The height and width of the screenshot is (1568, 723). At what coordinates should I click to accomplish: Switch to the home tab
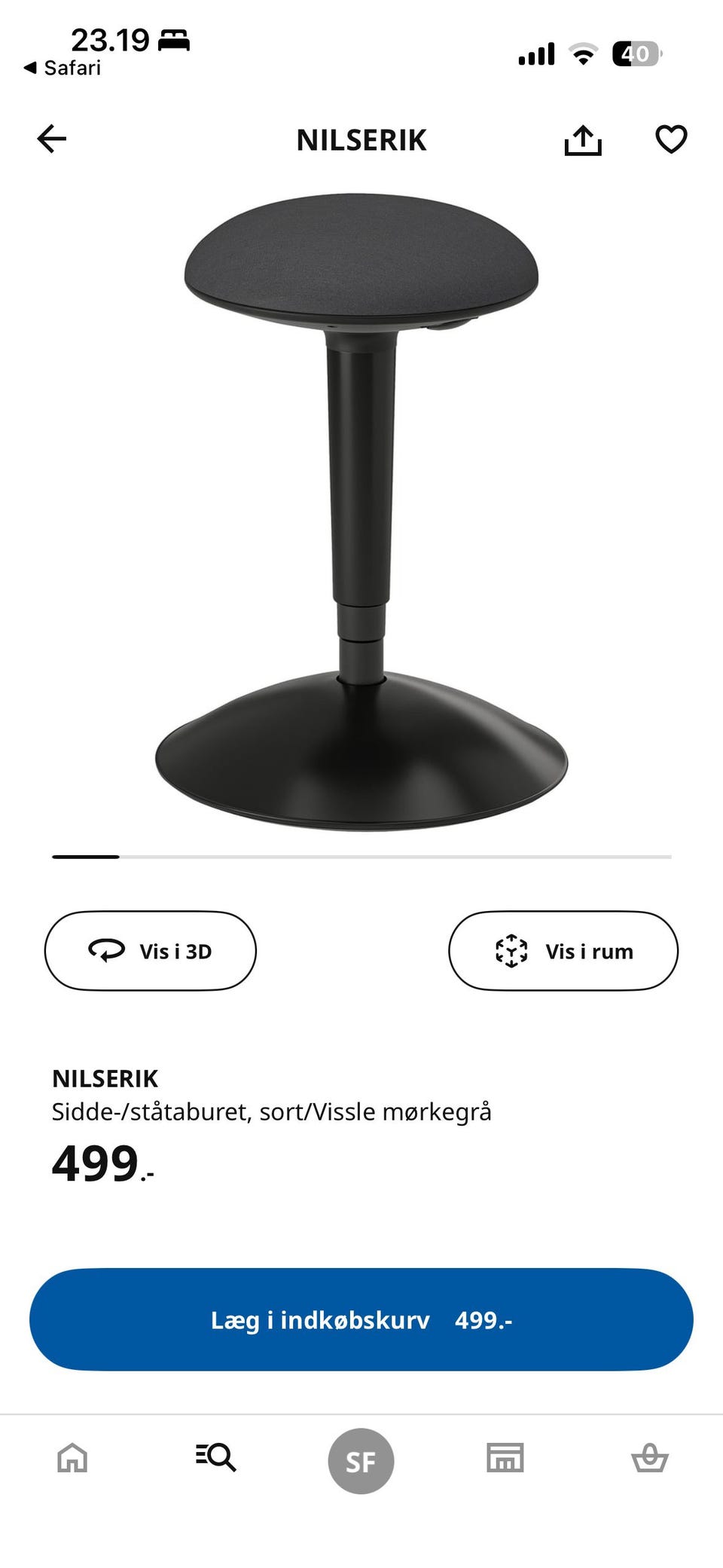coord(72,1457)
